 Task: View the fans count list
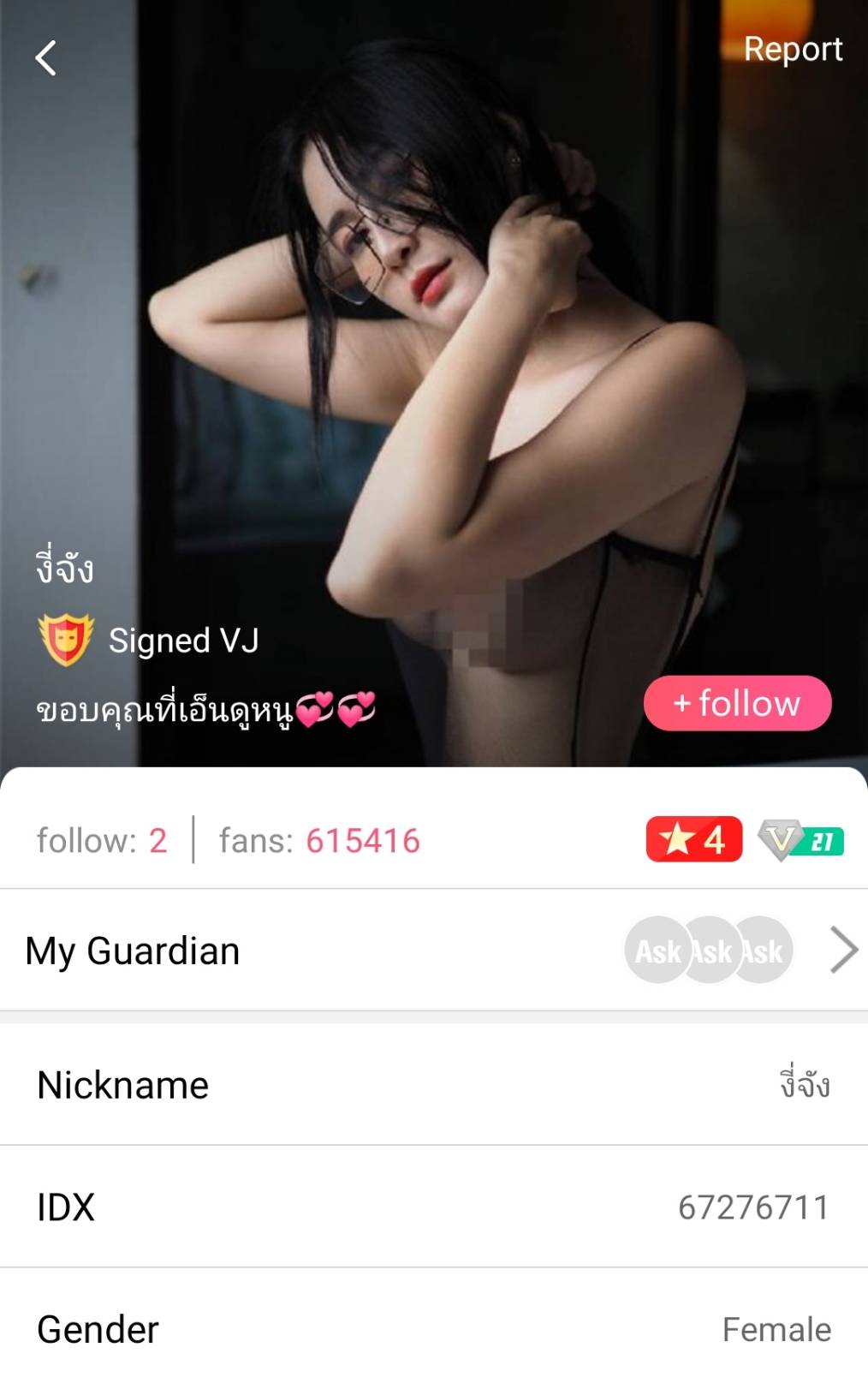click(319, 841)
